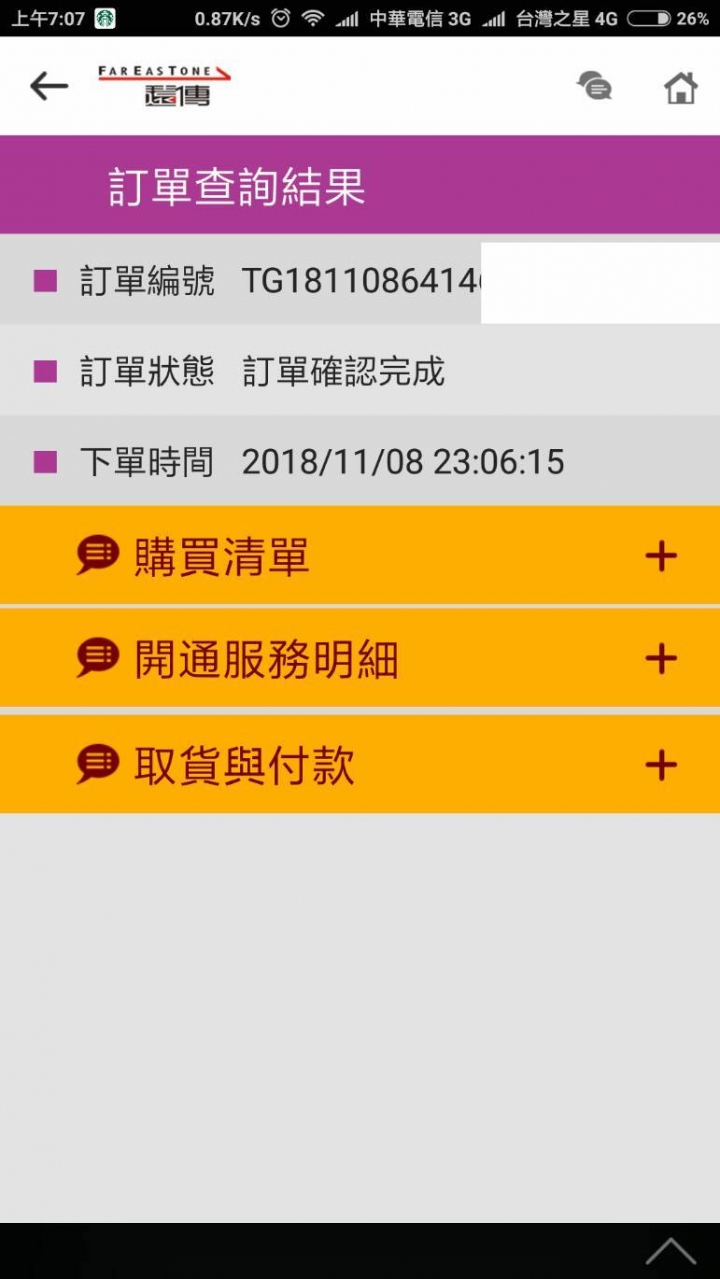
Task: Open the chat support icon
Action: coord(595,87)
